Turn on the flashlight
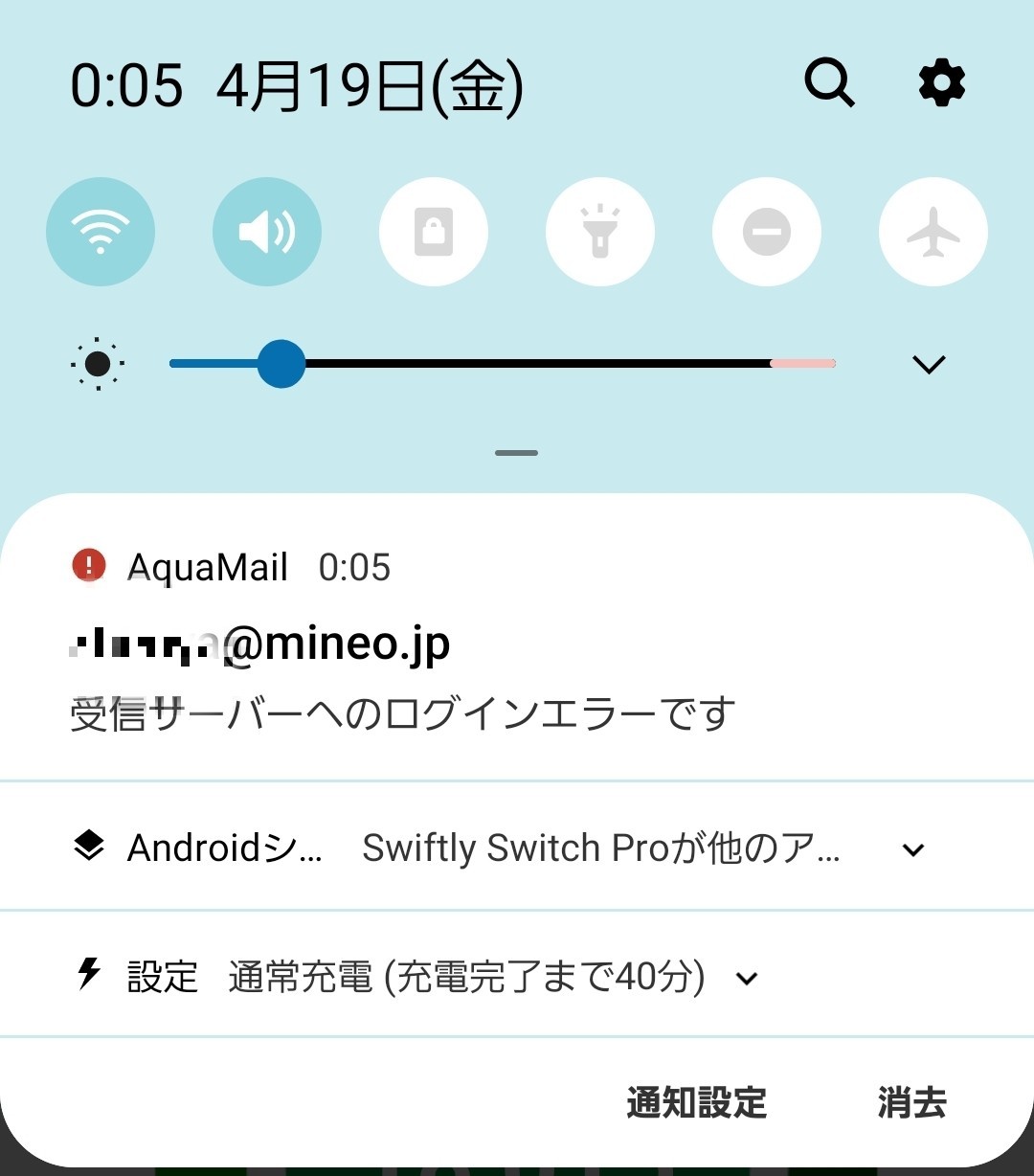 tap(600, 232)
